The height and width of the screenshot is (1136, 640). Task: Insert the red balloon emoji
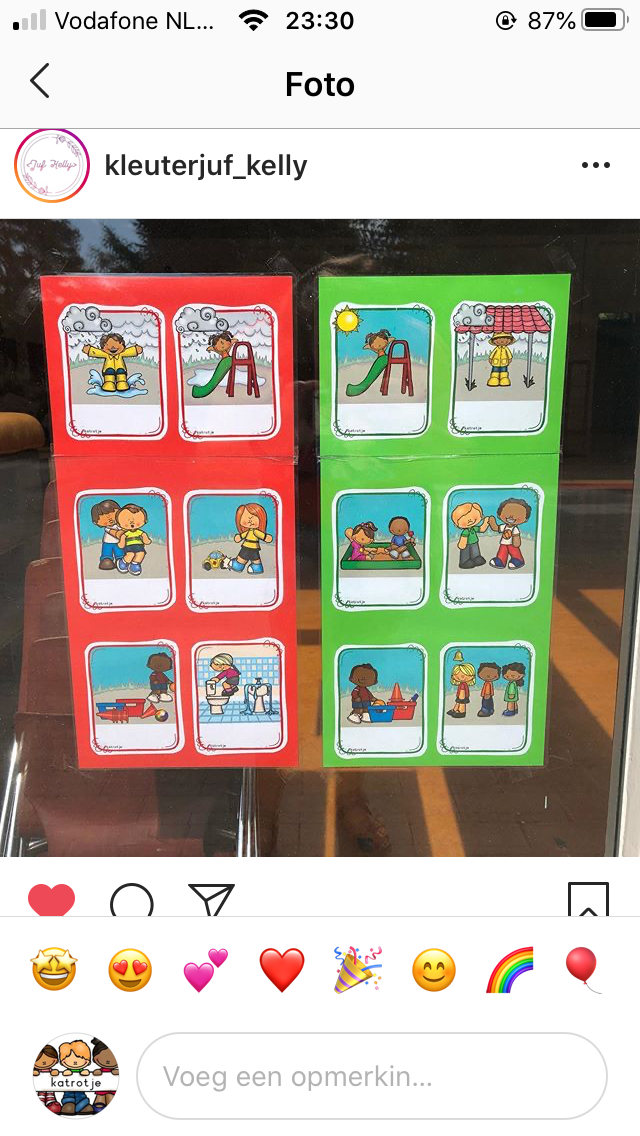point(584,969)
